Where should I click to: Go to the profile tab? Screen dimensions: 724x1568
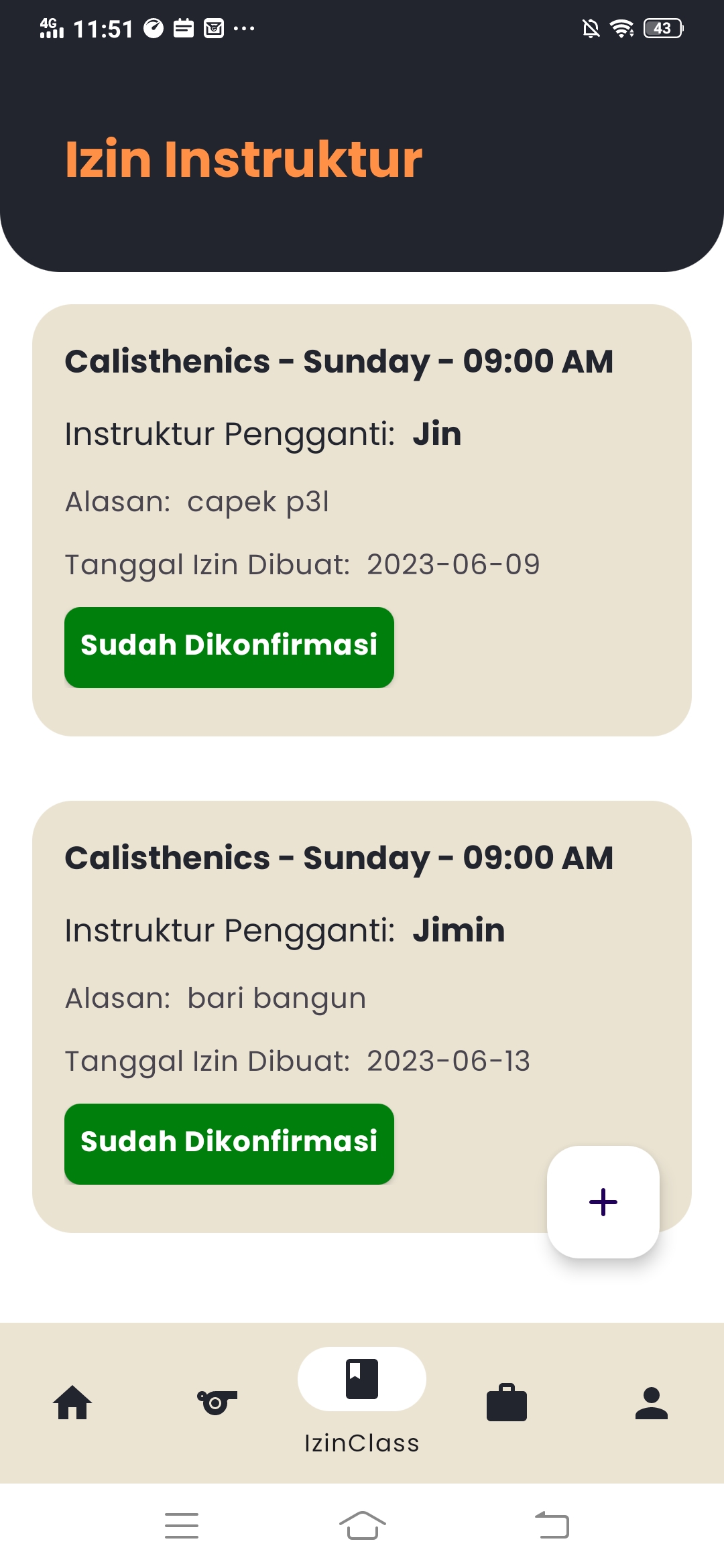pyautogui.click(x=652, y=1402)
